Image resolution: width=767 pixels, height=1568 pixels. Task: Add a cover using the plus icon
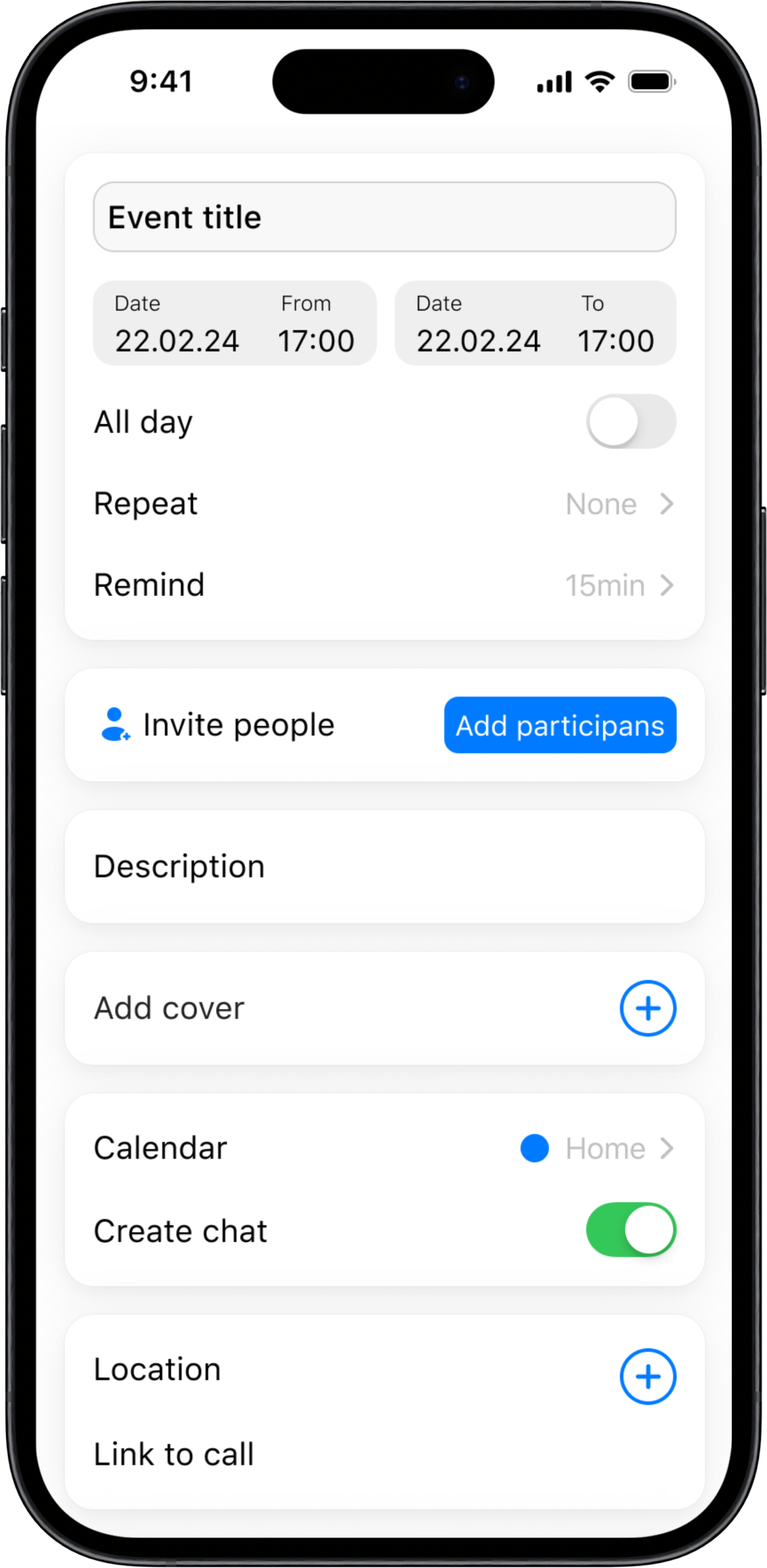(647, 1008)
